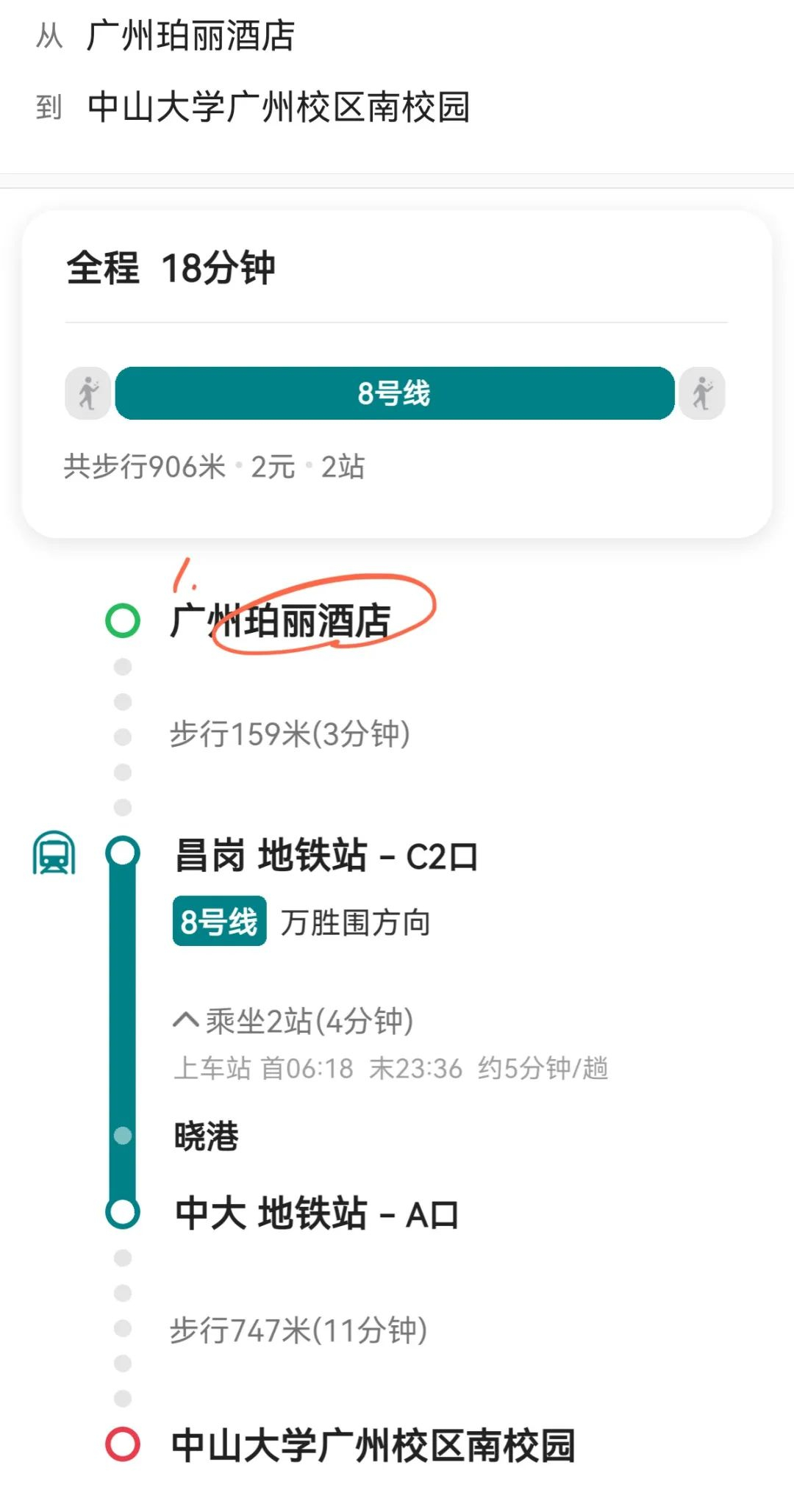Edit the starting point 广州珀丽酒店
The image size is (794, 1512).
(x=190, y=35)
